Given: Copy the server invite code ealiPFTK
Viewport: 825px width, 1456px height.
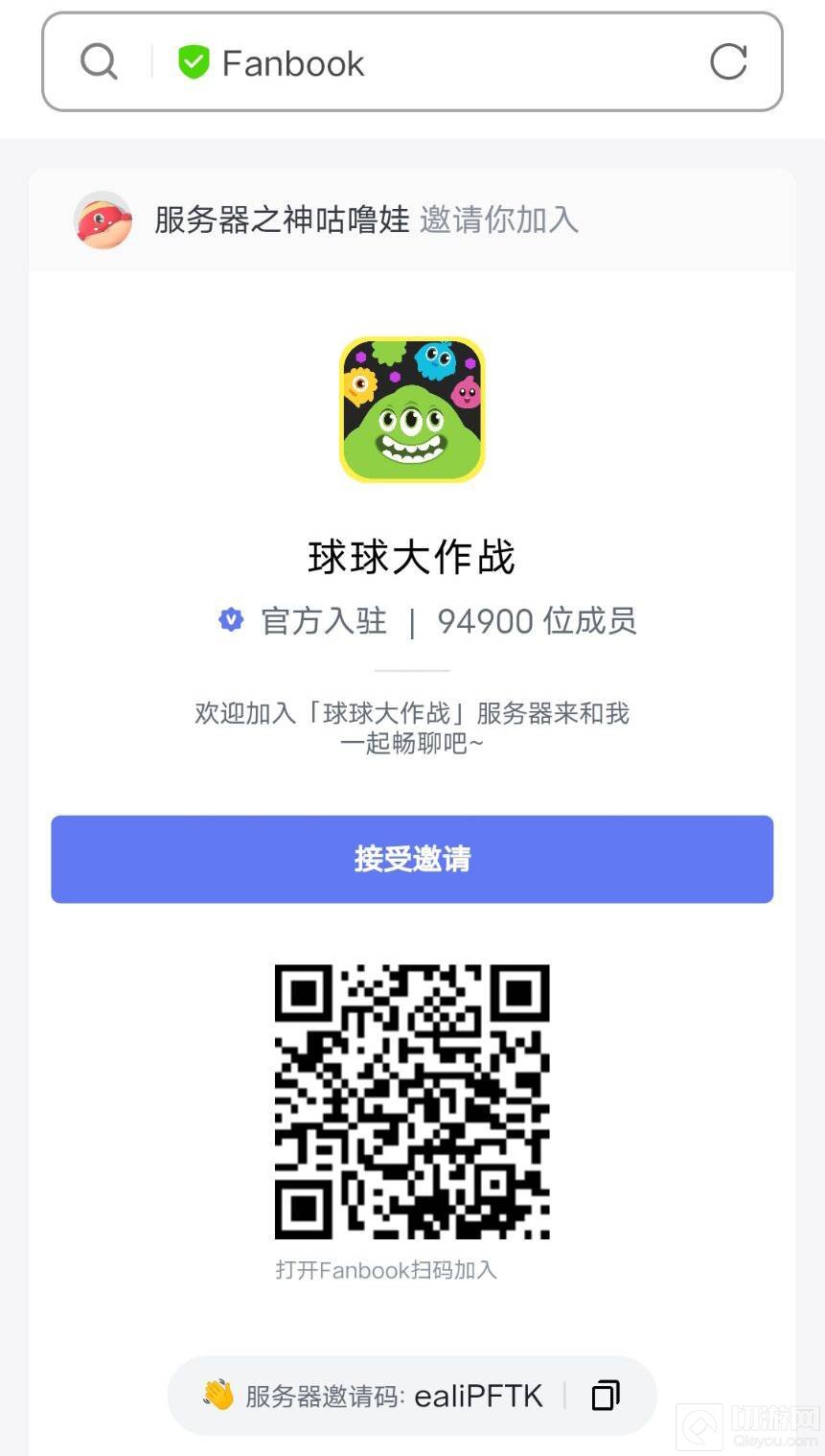Looking at the screenshot, I should click(606, 1395).
